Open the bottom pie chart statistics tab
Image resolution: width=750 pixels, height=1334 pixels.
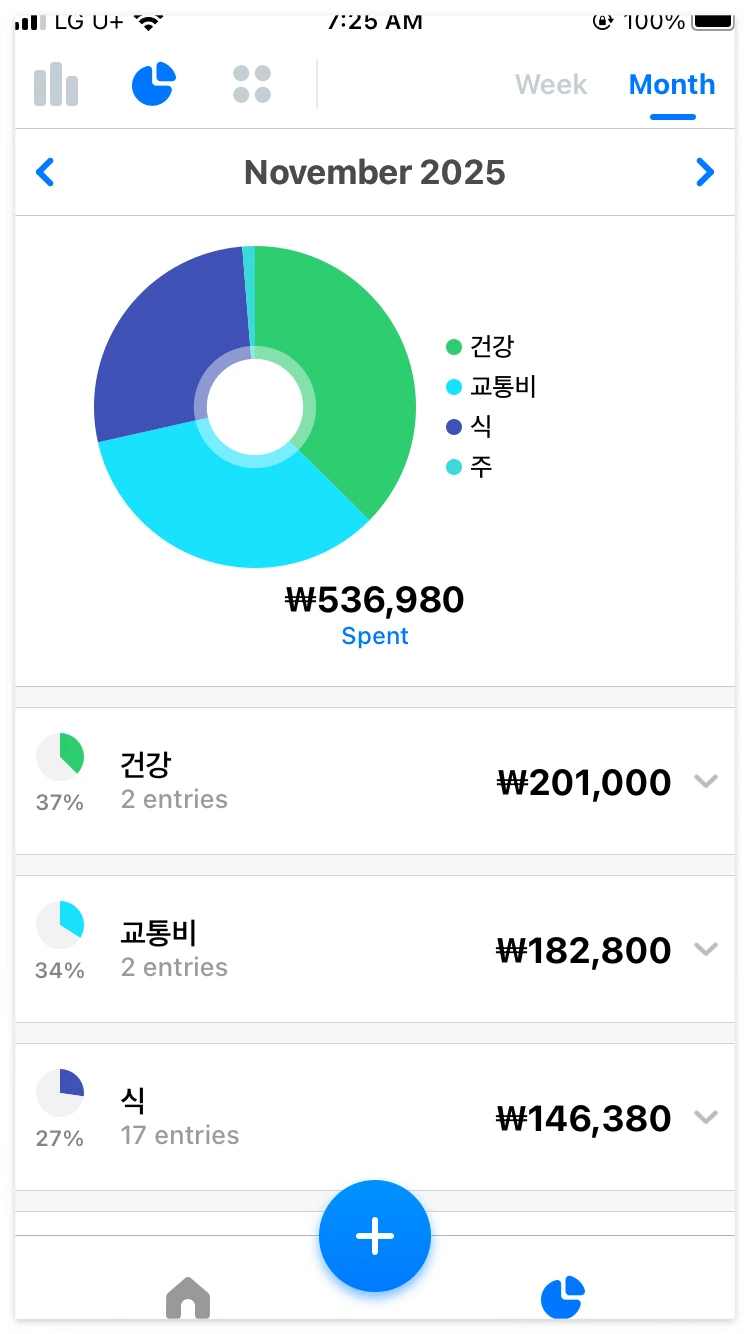click(x=563, y=1297)
